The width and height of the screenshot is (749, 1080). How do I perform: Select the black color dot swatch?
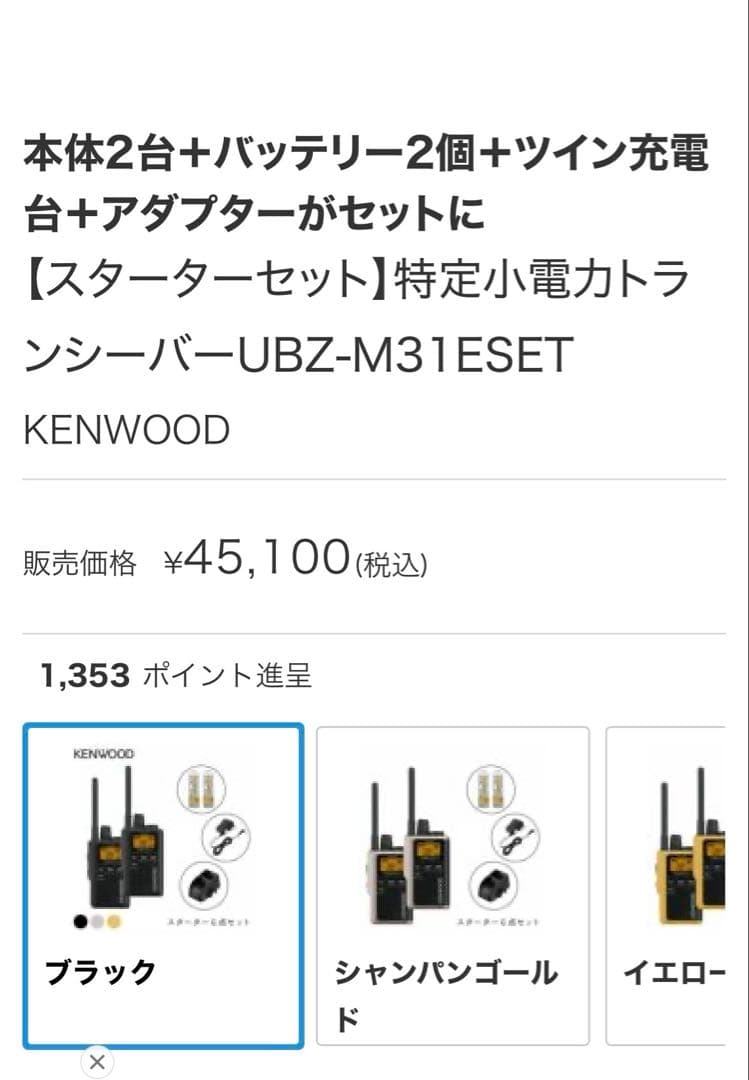[79, 919]
